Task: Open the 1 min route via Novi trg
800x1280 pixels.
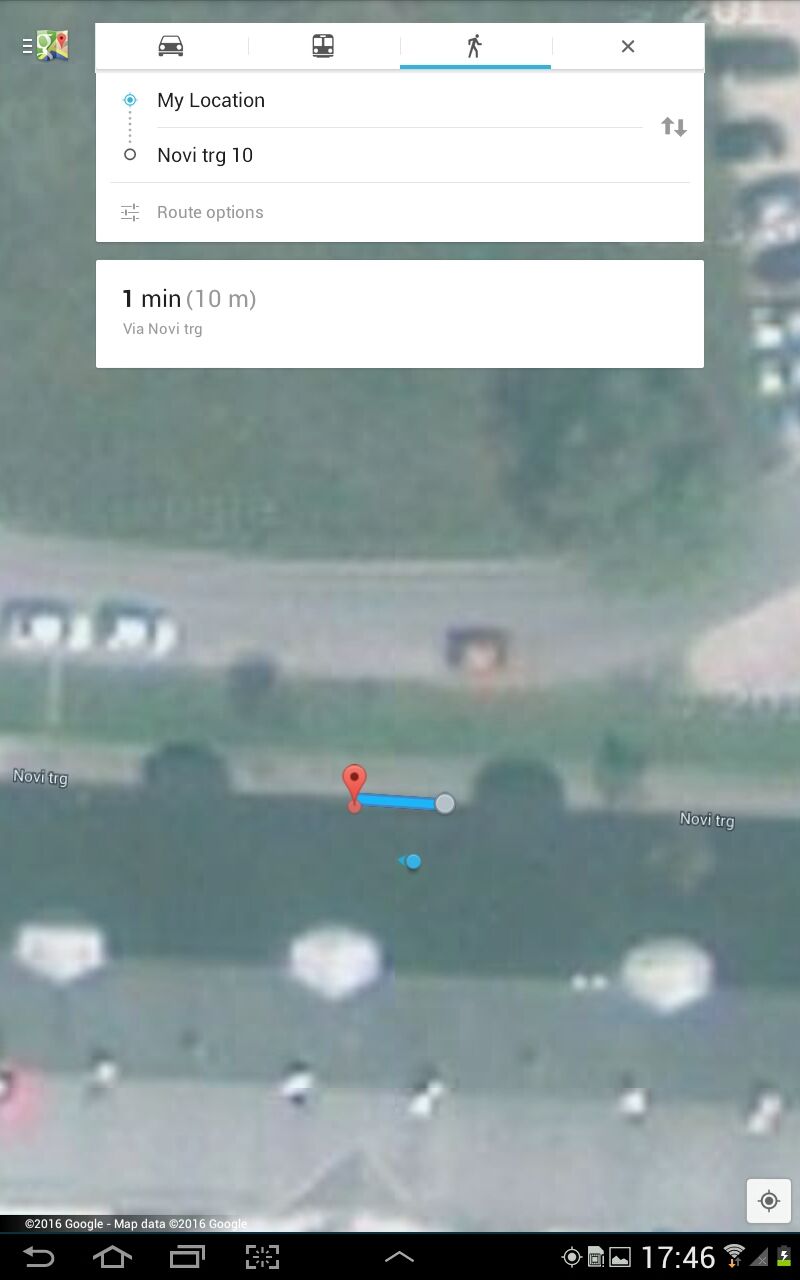Action: pos(400,314)
